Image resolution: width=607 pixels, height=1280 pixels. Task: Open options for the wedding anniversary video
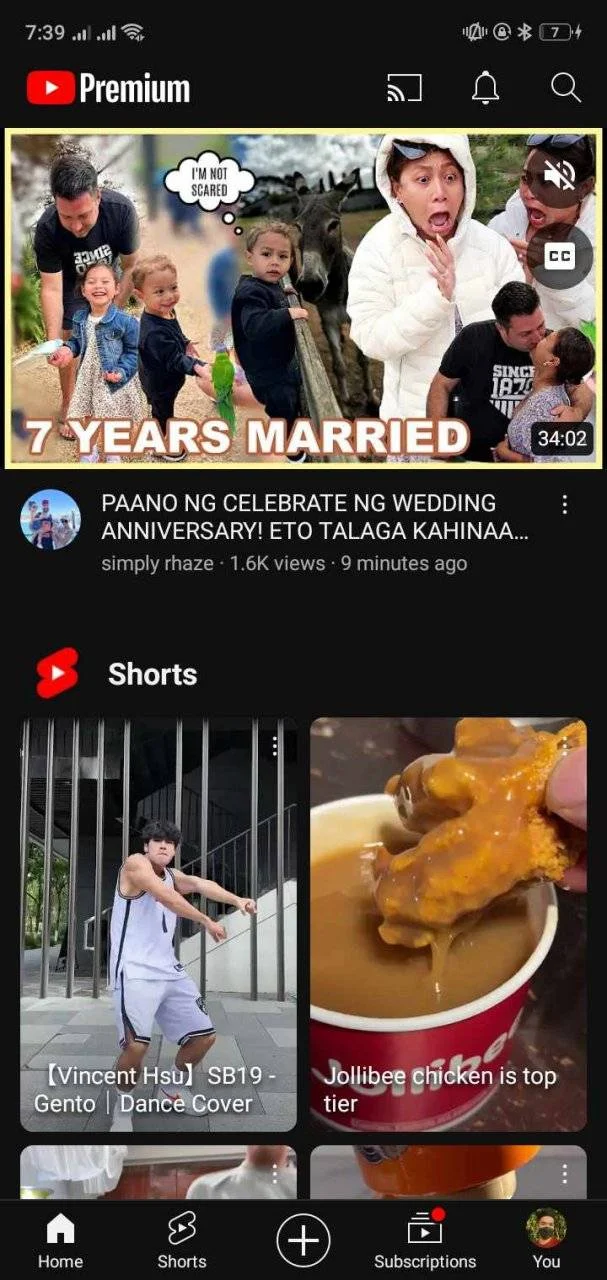[565, 504]
